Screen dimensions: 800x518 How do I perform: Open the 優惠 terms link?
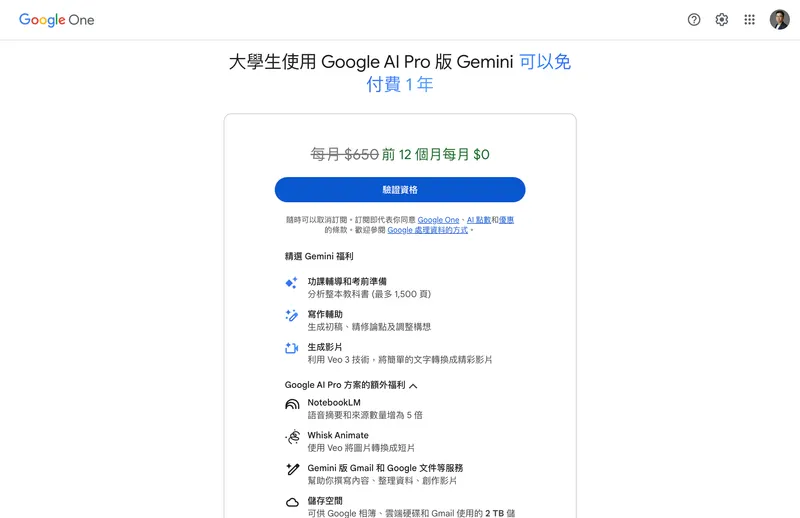(x=506, y=220)
